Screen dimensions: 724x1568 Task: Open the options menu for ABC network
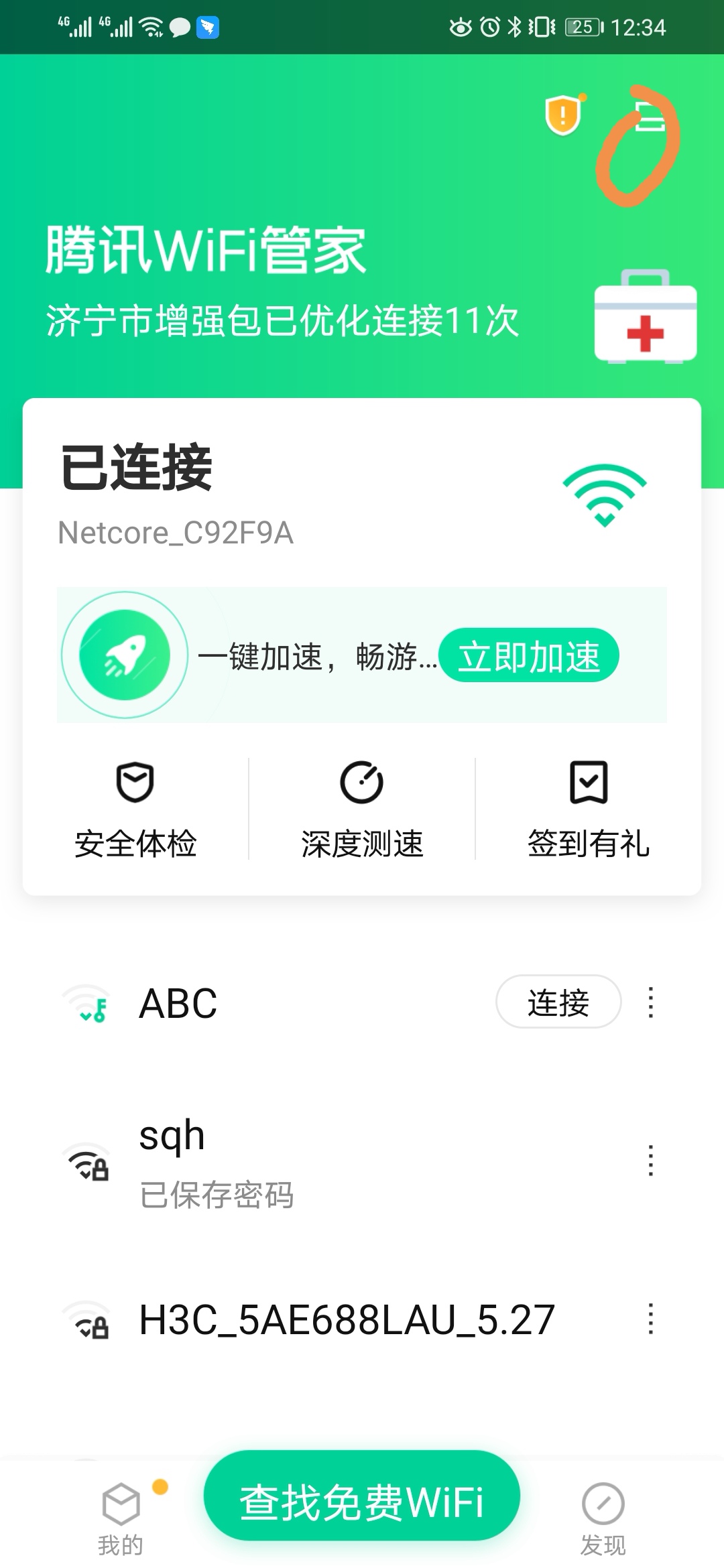coord(650,1001)
